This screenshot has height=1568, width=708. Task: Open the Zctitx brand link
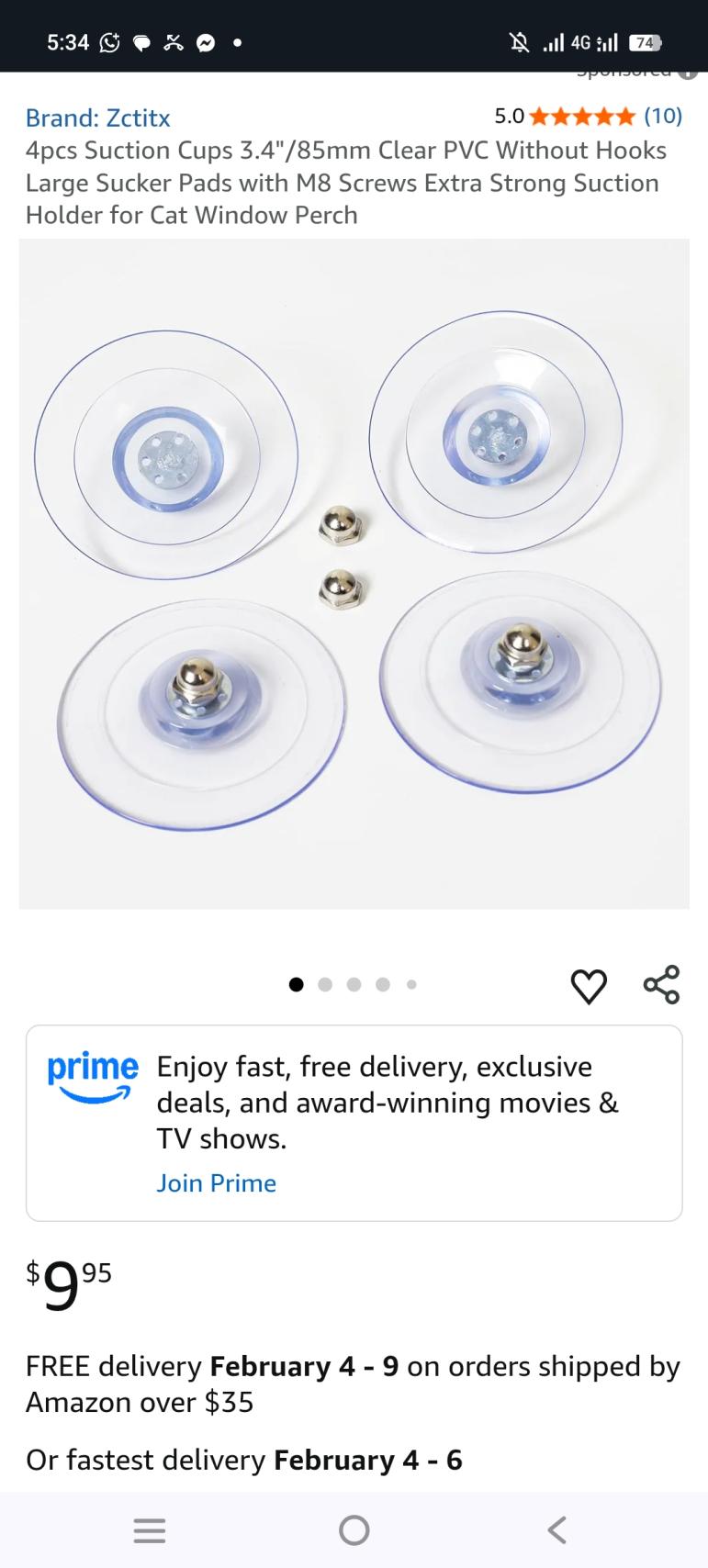[98, 118]
